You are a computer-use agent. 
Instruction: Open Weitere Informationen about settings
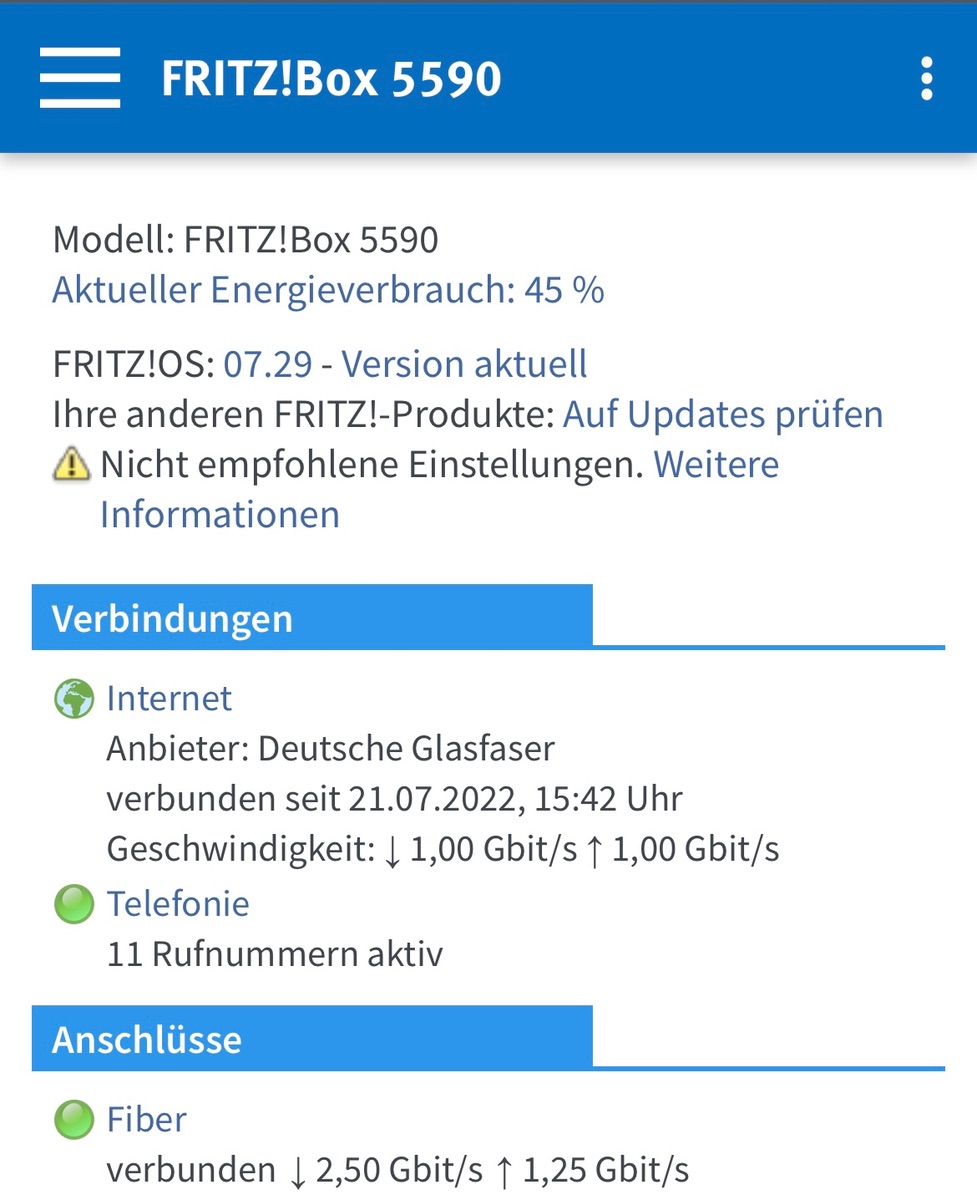(439, 490)
